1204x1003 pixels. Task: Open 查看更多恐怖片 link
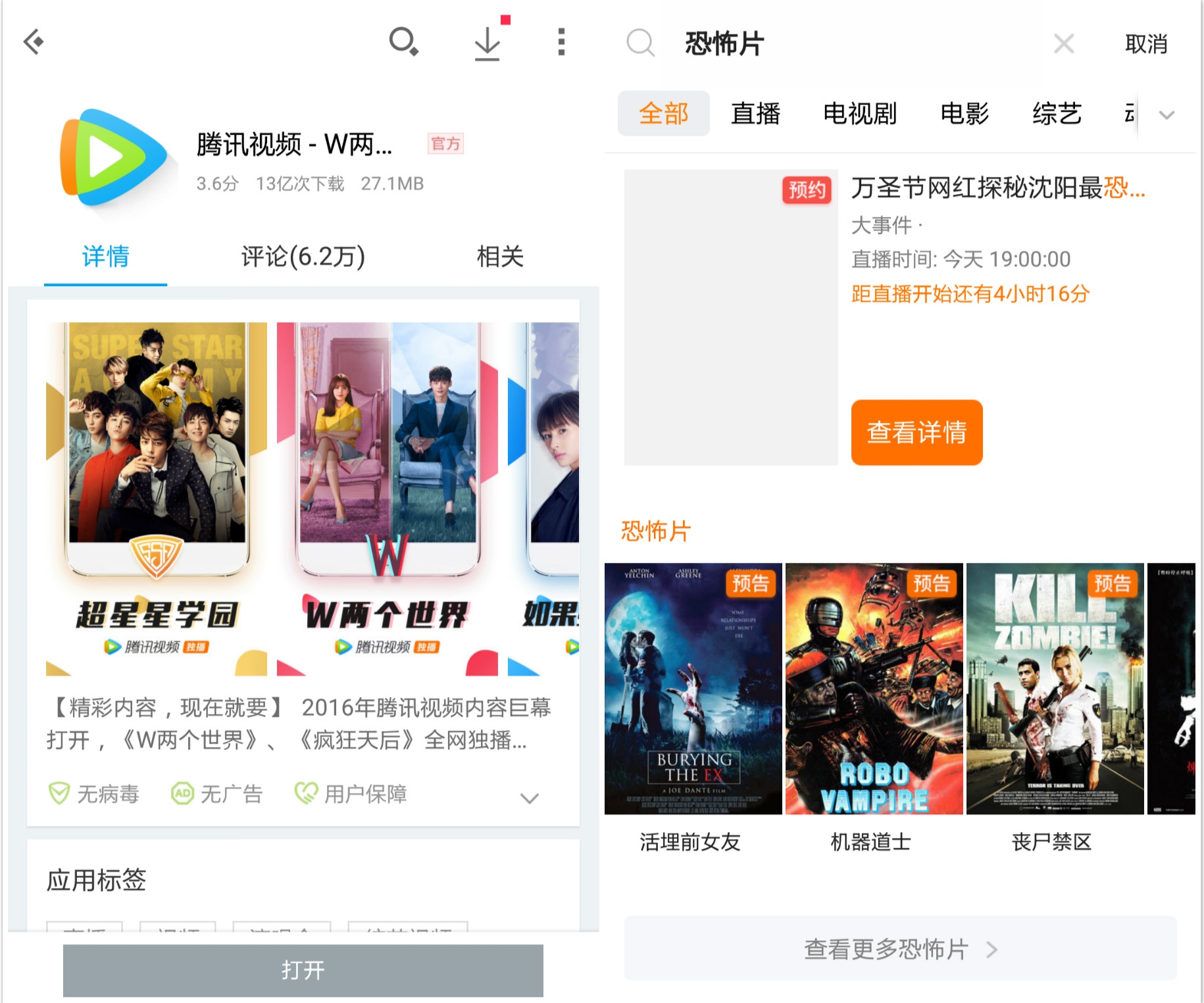[x=900, y=949]
